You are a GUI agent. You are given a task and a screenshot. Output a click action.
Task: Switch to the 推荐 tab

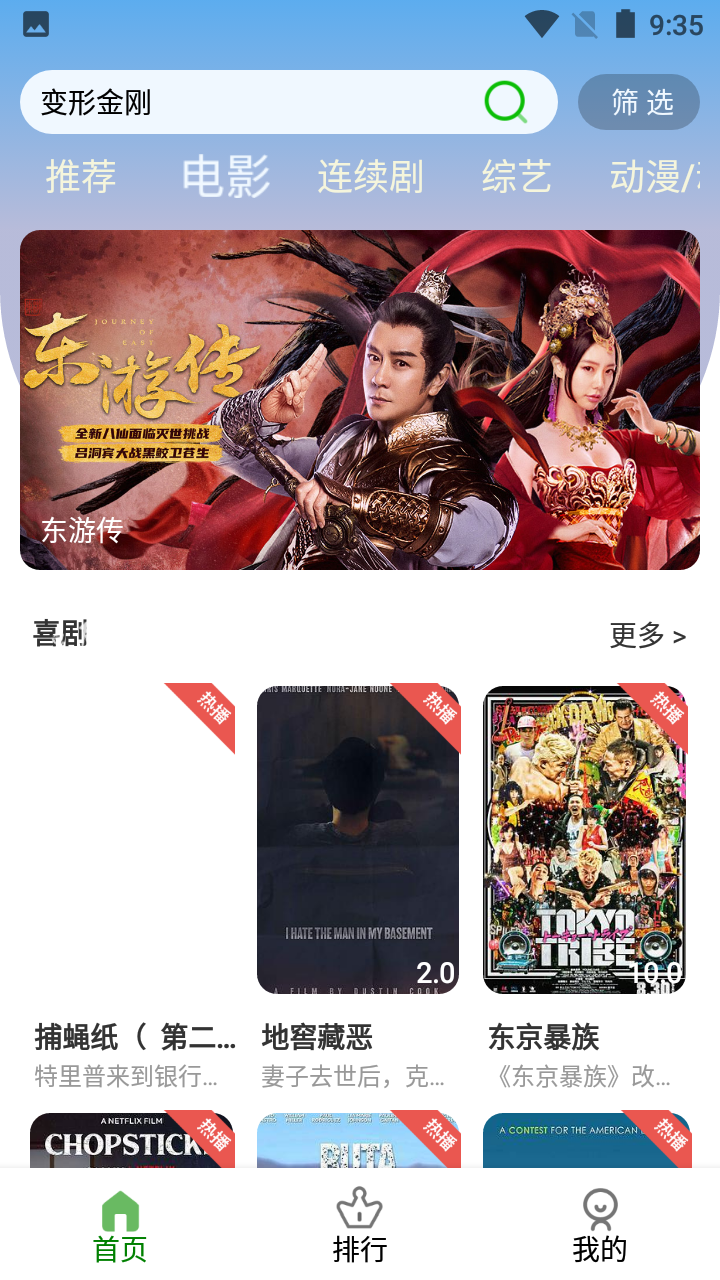coord(81,177)
